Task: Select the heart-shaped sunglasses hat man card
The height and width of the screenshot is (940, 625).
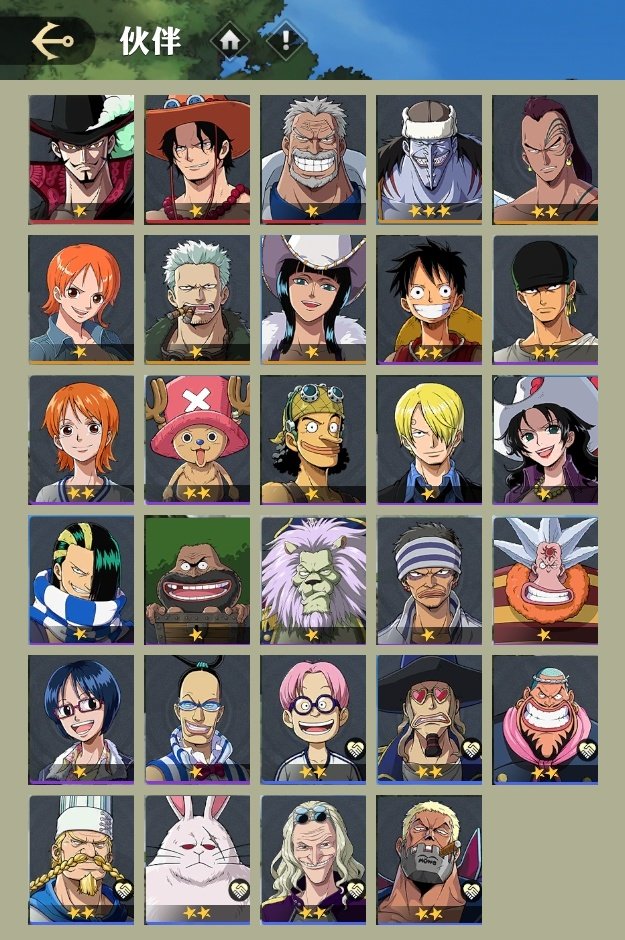Action: [x=429, y=718]
